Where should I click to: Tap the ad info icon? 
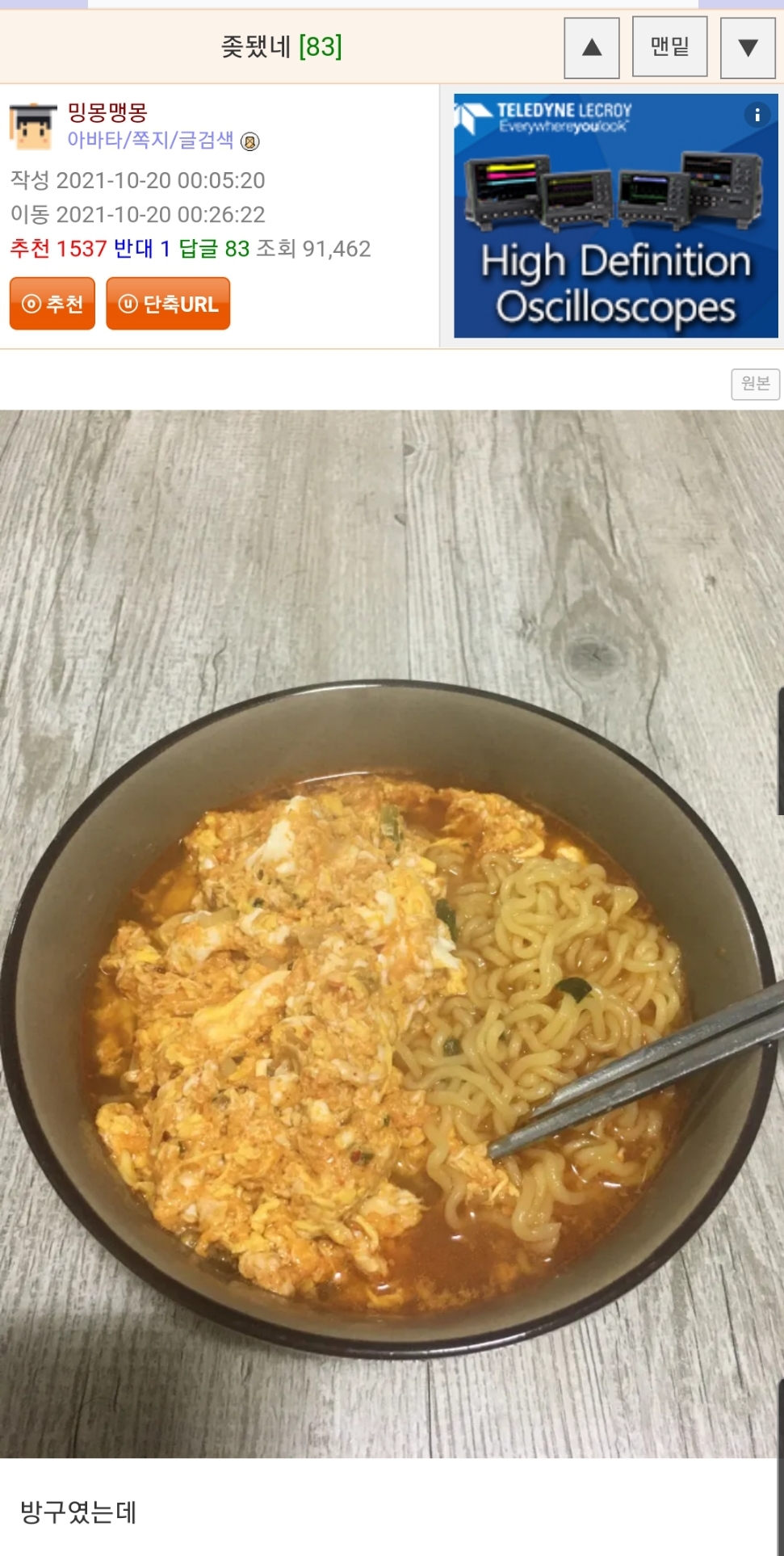[x=757, y=115]
